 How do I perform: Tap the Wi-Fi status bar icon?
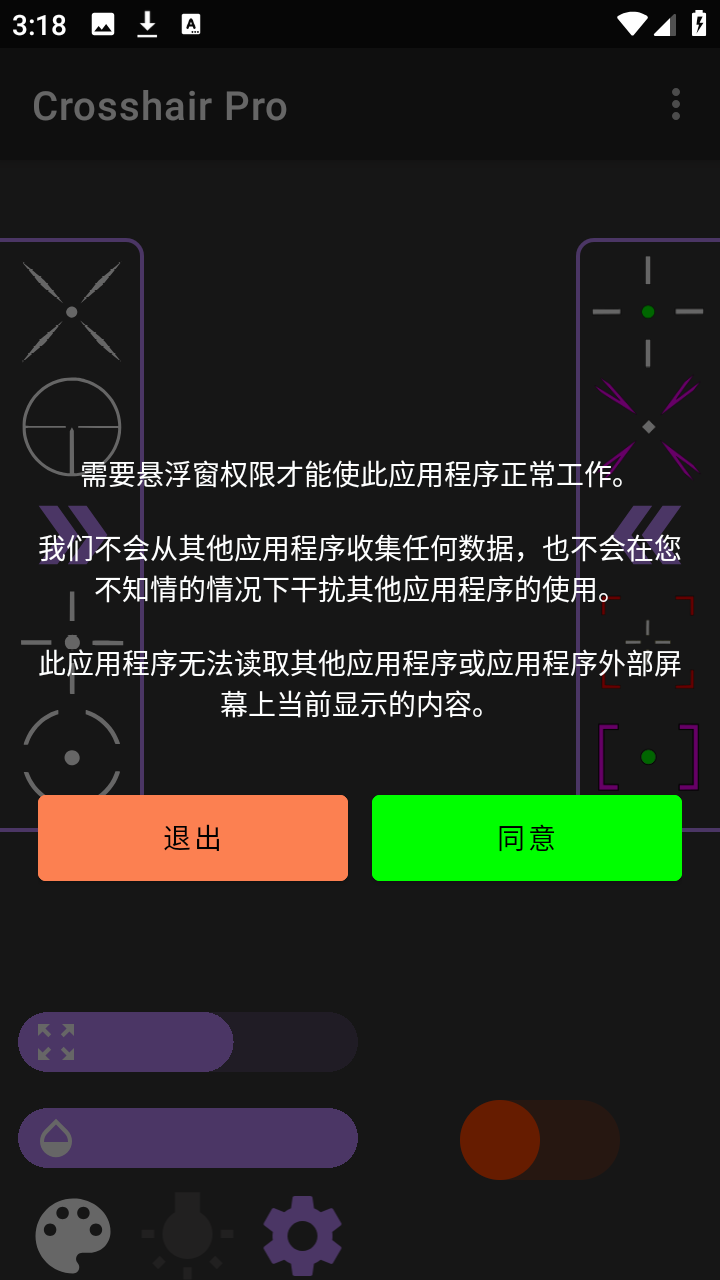pyautogui.click(x=630, y=25)
